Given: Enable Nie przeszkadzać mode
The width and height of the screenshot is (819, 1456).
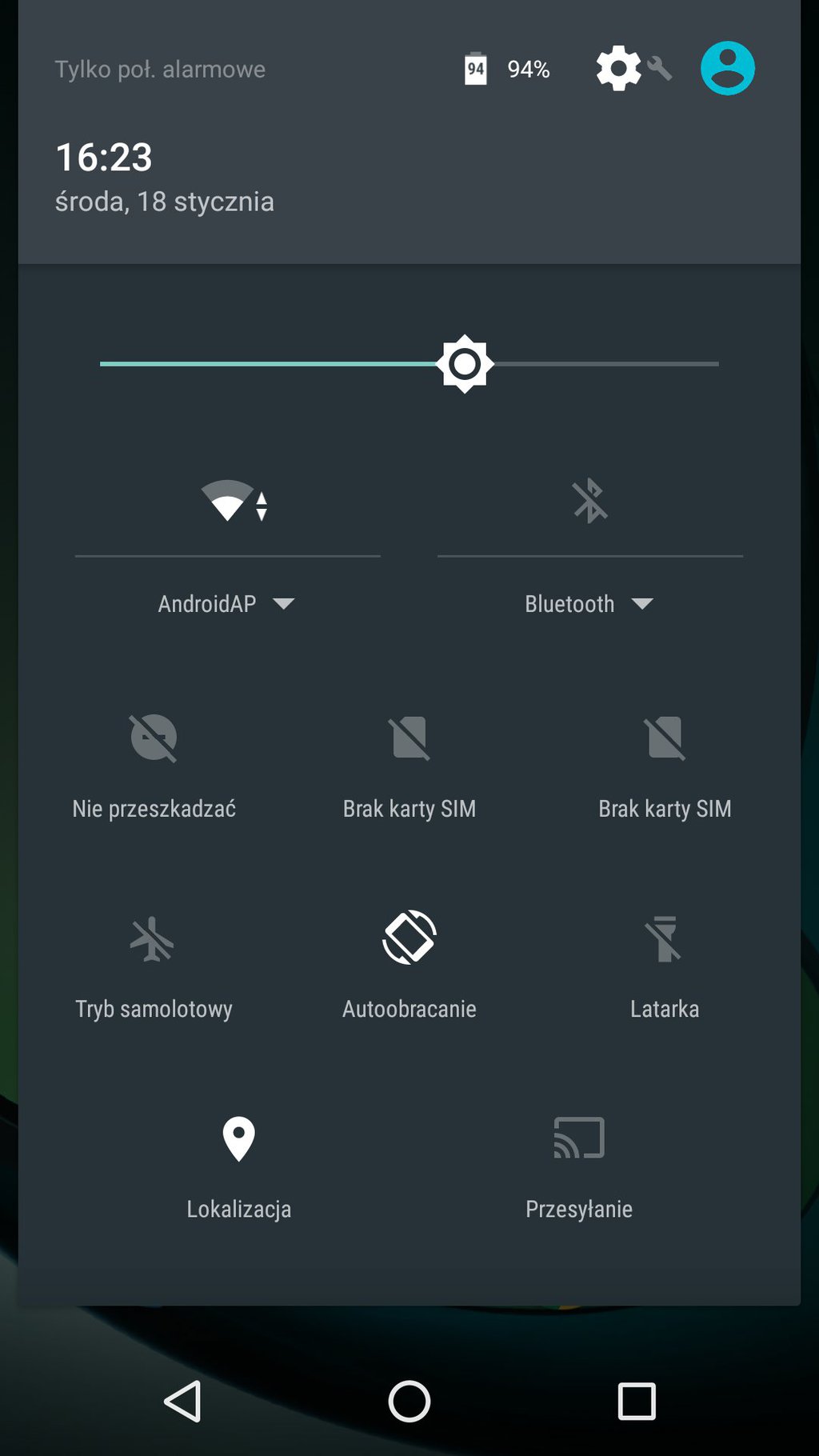Looking at the screenshot, I should coord(154,738).
